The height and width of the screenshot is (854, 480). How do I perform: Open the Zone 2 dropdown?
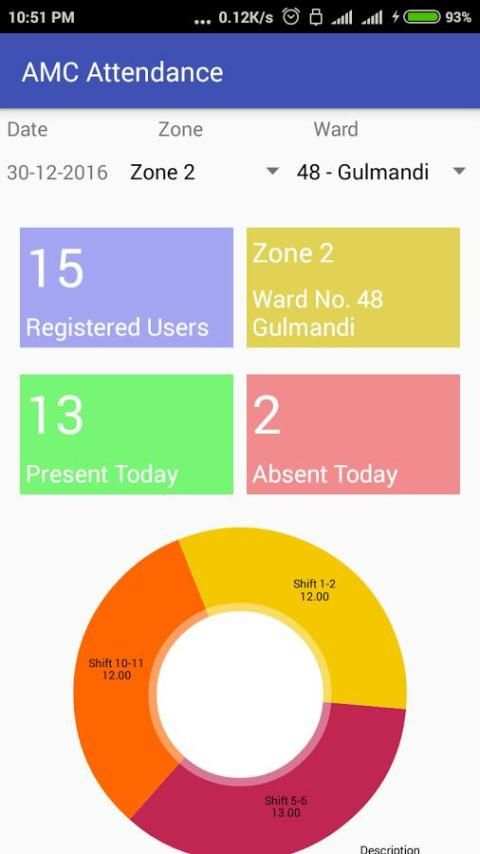204,173
